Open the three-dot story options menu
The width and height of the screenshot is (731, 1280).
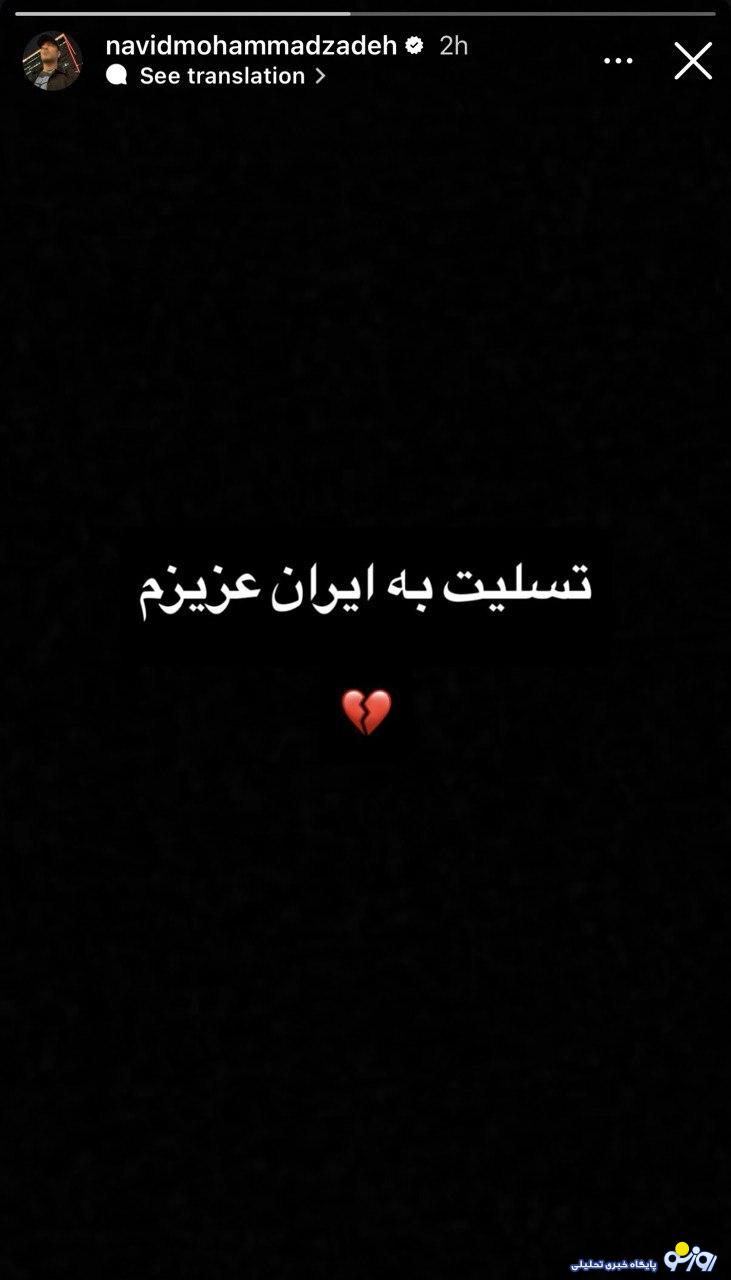click(x=618, y=61)
